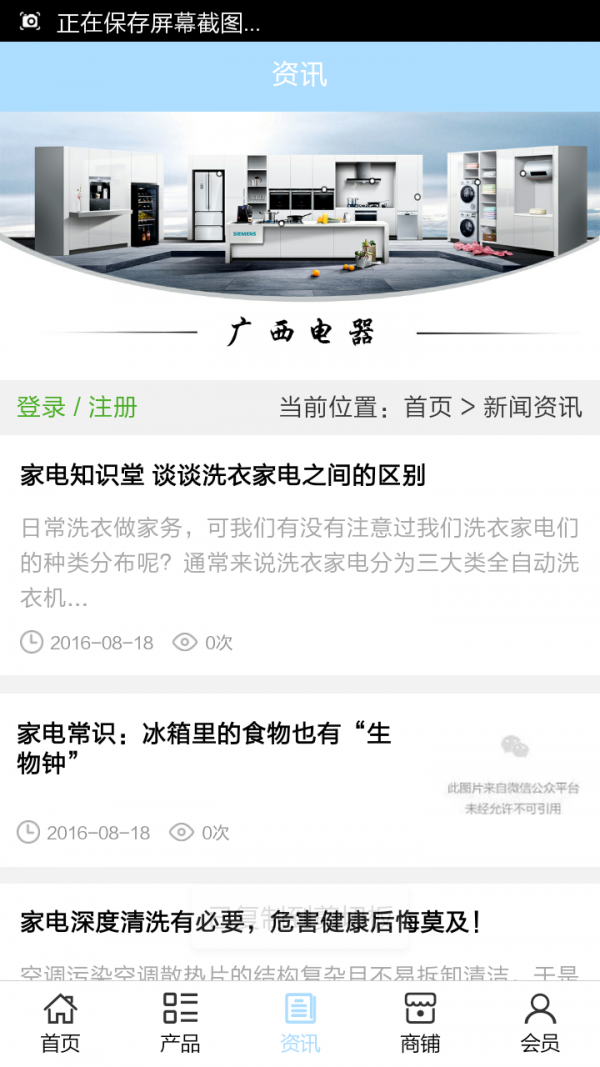
Task: Open the 会员 tab
Action: 540,1023
